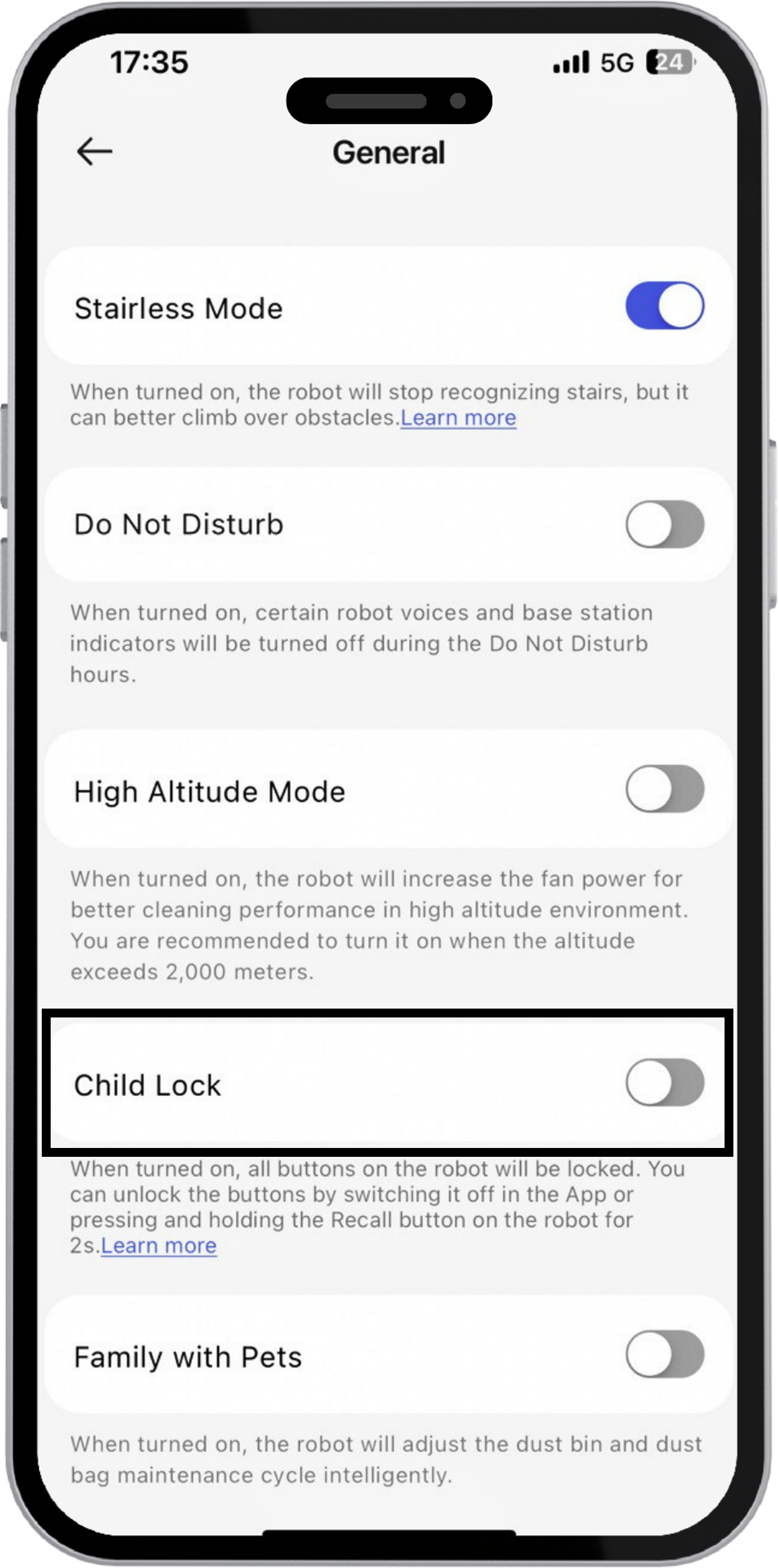The height and width of the screenshot is (1568, 779).
Task: Open Learn more about Child Lock
Action: pyautogui.click(x=158, y=1246)
